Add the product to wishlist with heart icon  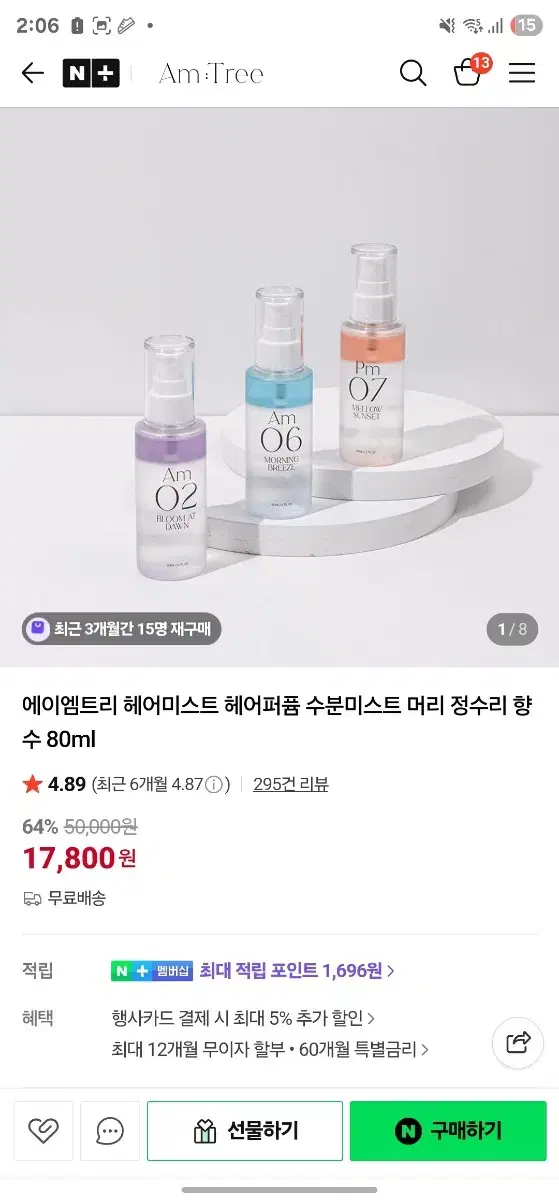click(x=44, y=1131)
